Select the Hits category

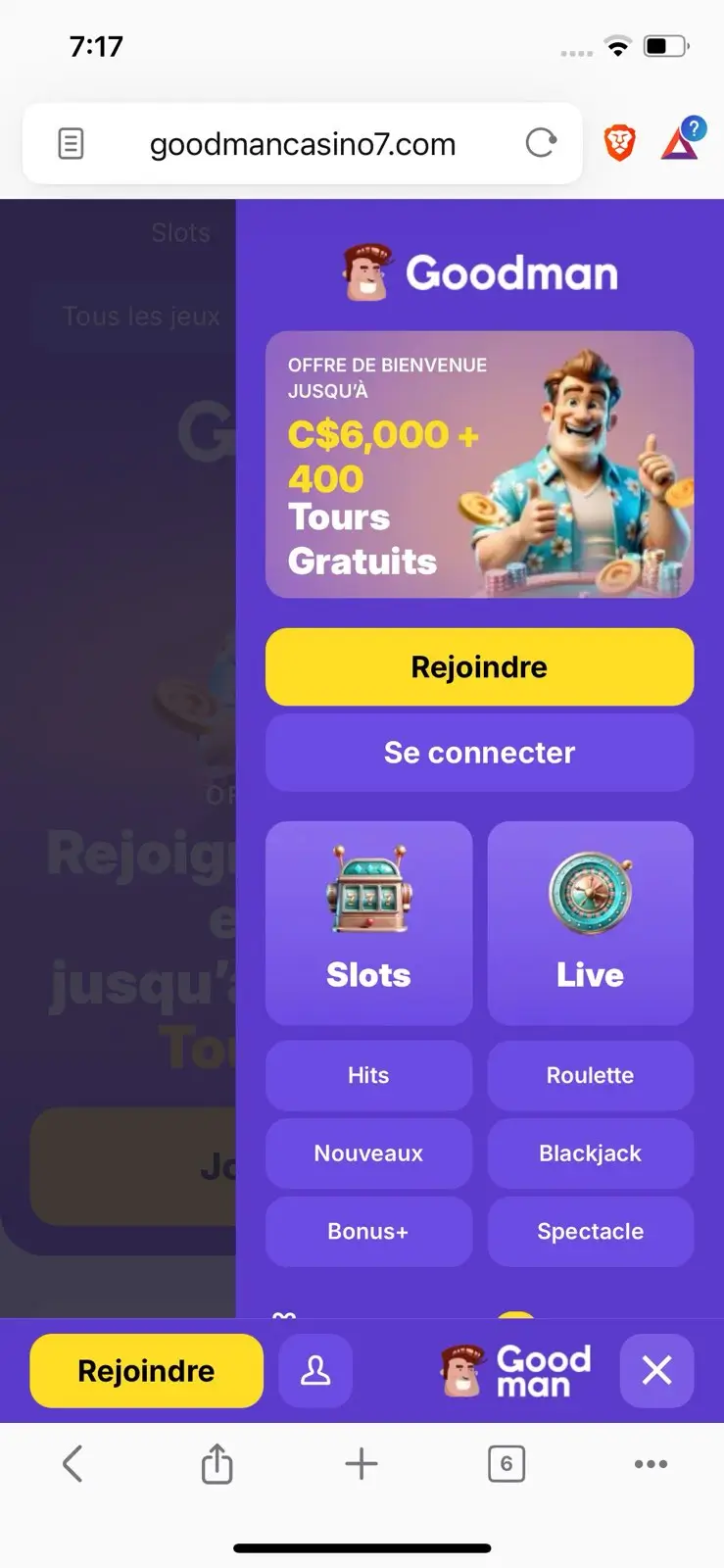(368, 1075)
